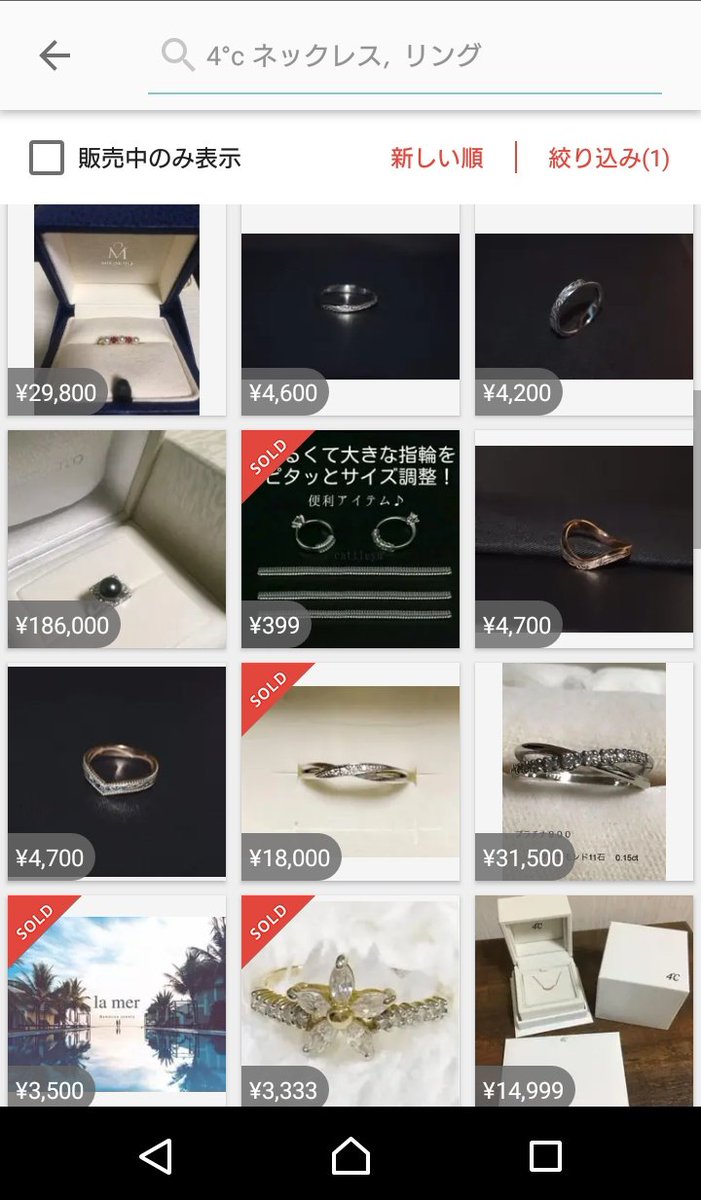The width and height of the screenshot is (701, 1200).
Task: View the ¥186,000 pearl ring listing
Action: (x=117, y=539)
